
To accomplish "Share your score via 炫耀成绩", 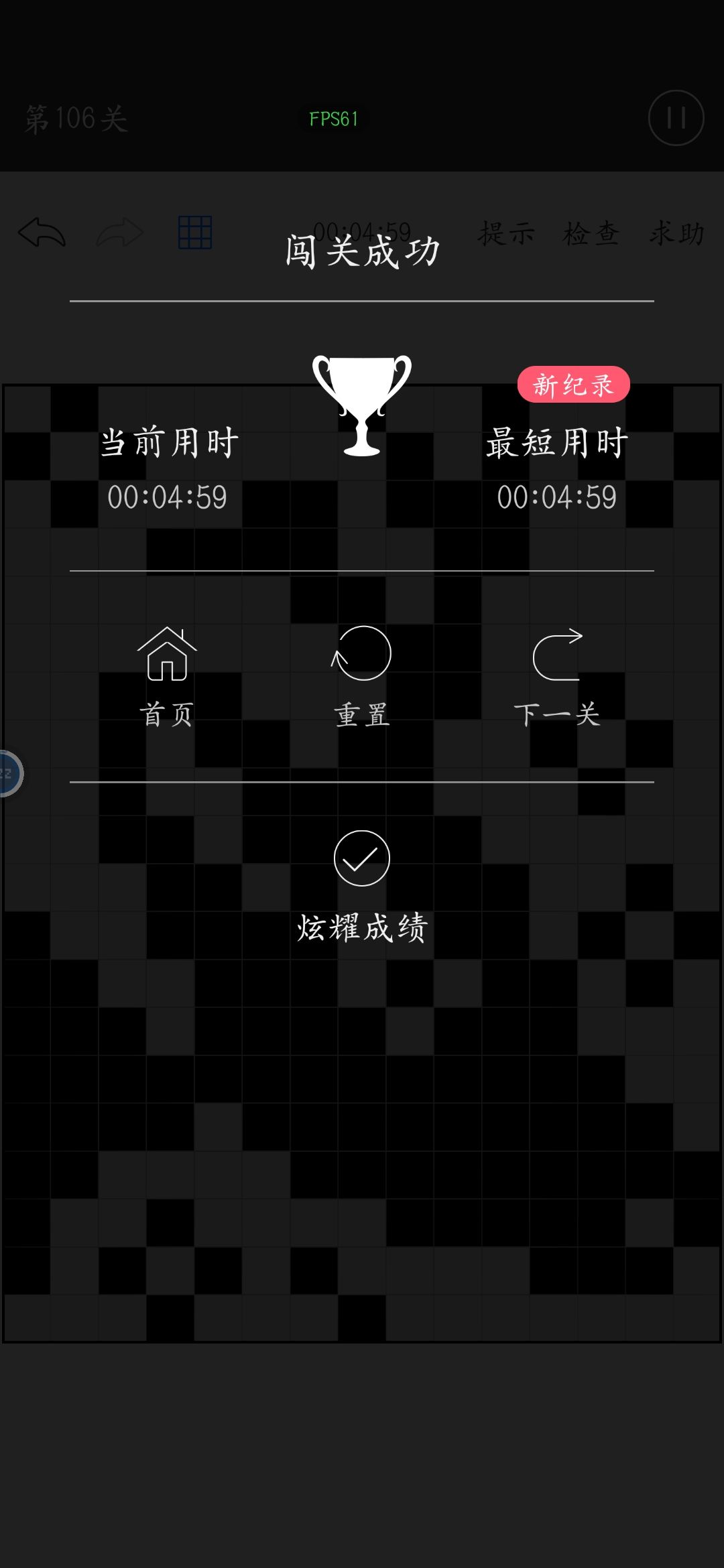I will tap(361, 928).
